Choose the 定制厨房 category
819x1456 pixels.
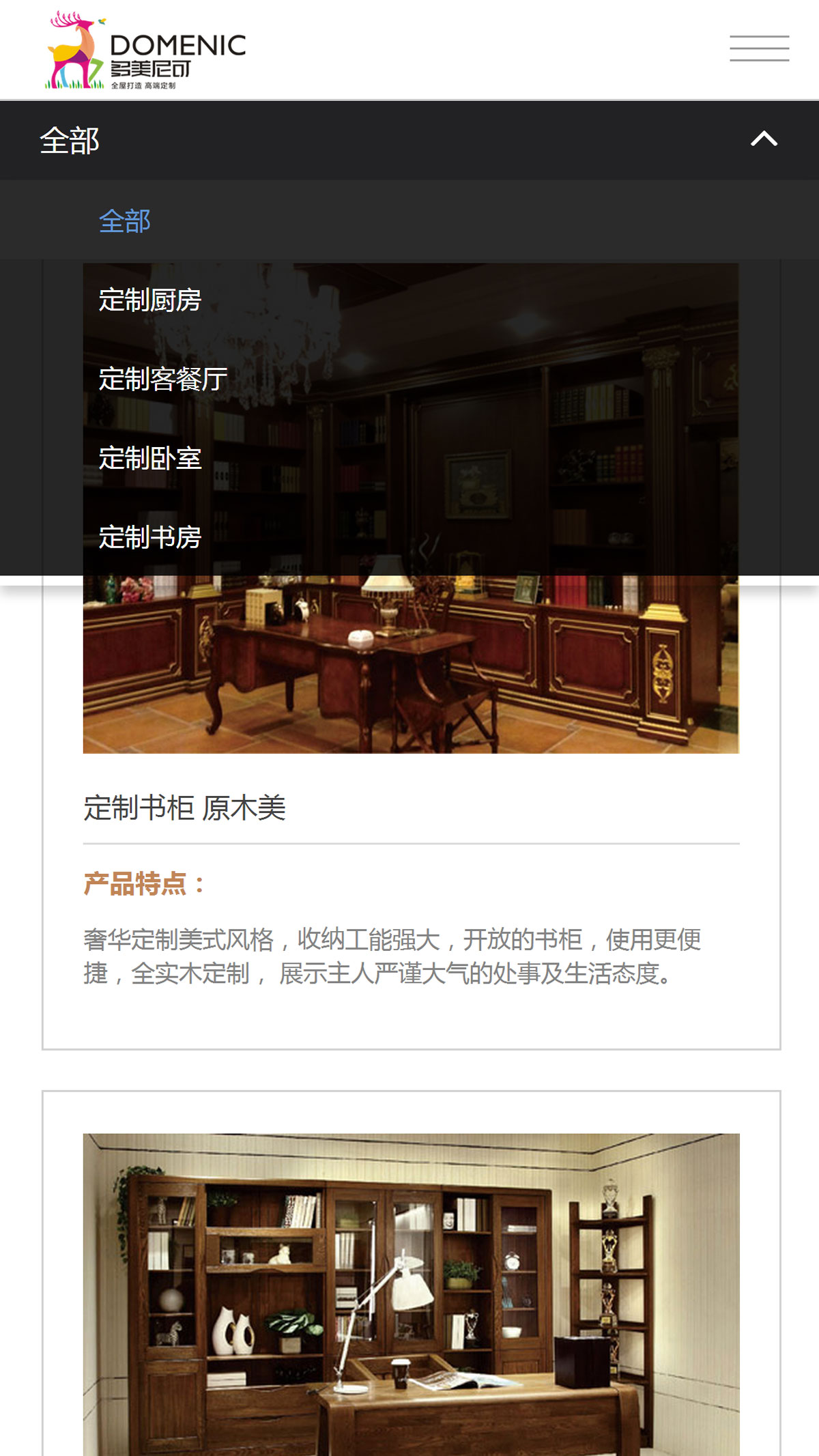click(x=150, y=300)
